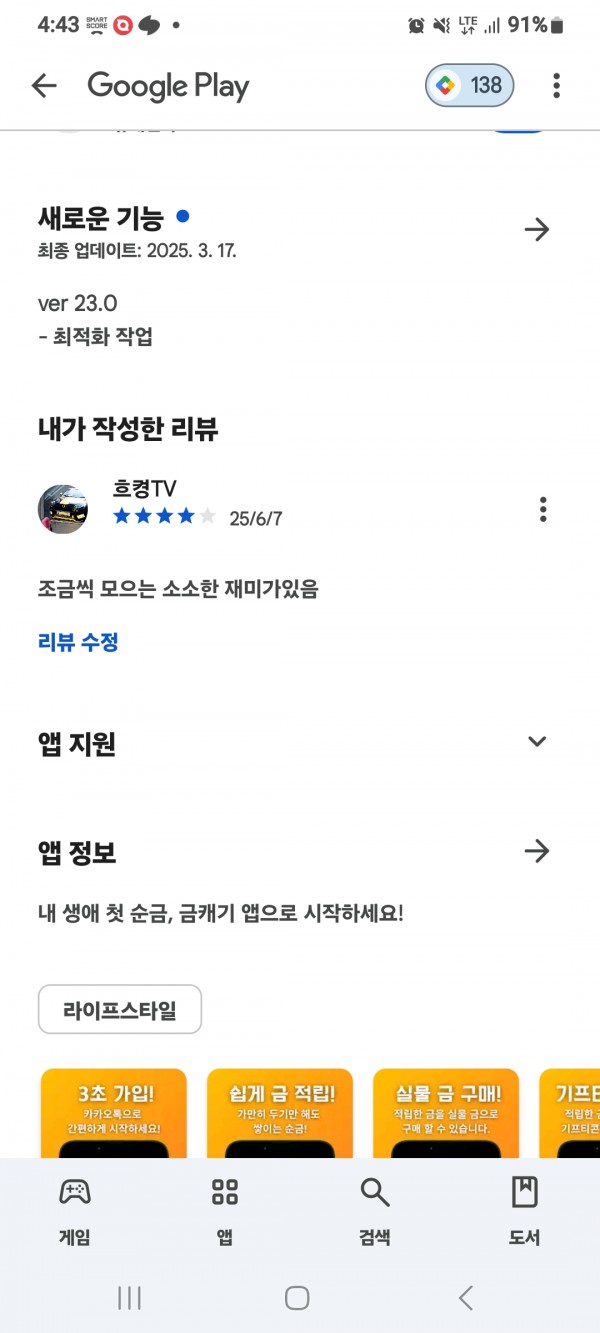
Task: Switch to the 게임 tab
Action: click(75, 1210)
